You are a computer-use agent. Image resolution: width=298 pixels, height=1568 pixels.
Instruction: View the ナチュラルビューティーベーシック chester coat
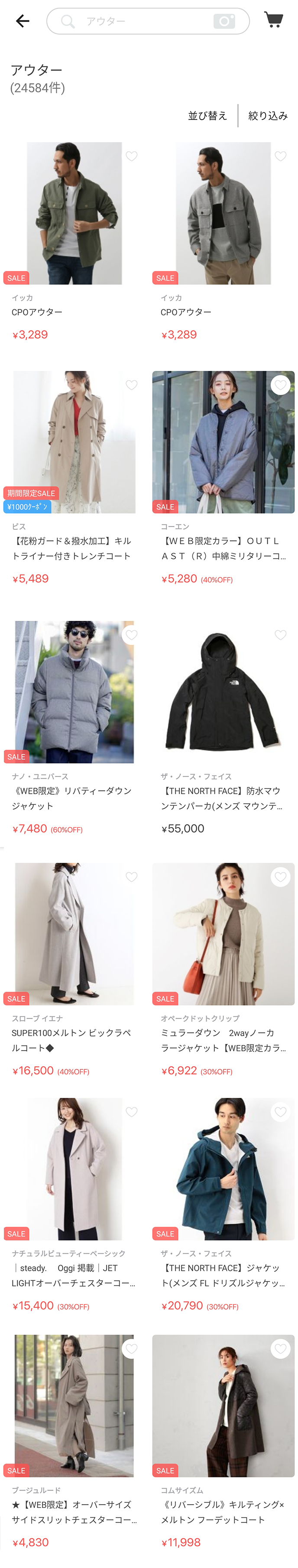(74, 1169)
